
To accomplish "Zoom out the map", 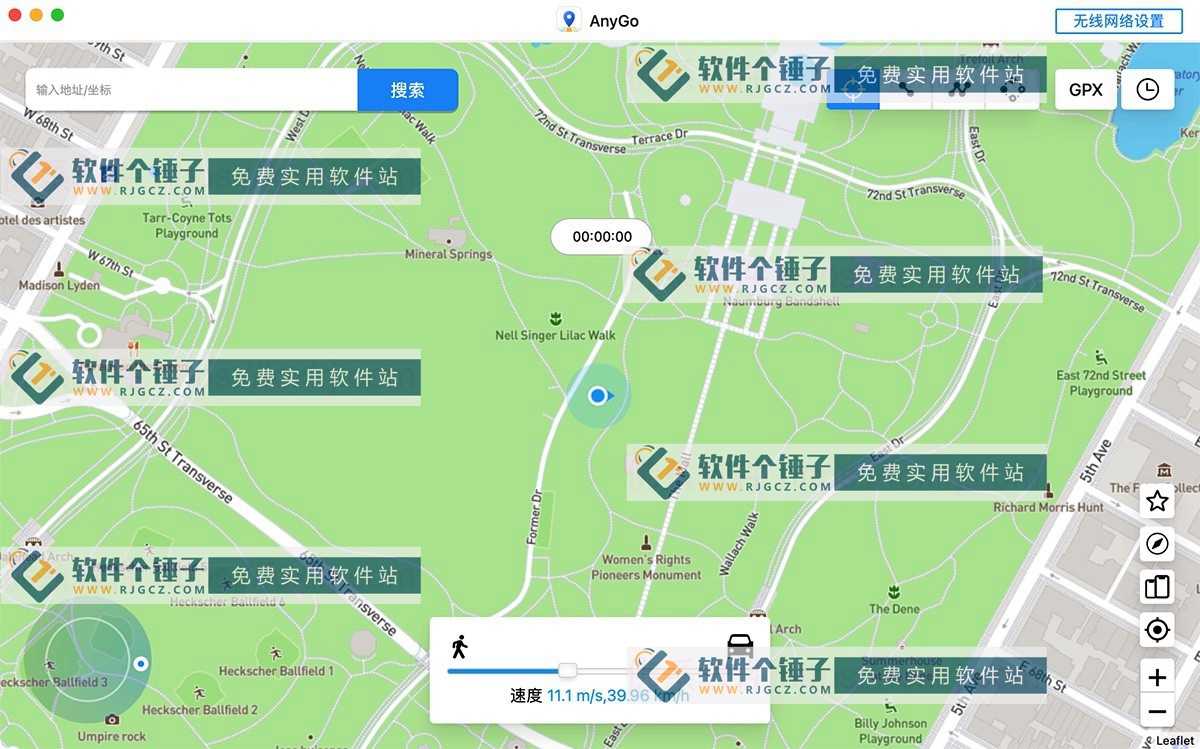I will click(x=1157, y=711).
